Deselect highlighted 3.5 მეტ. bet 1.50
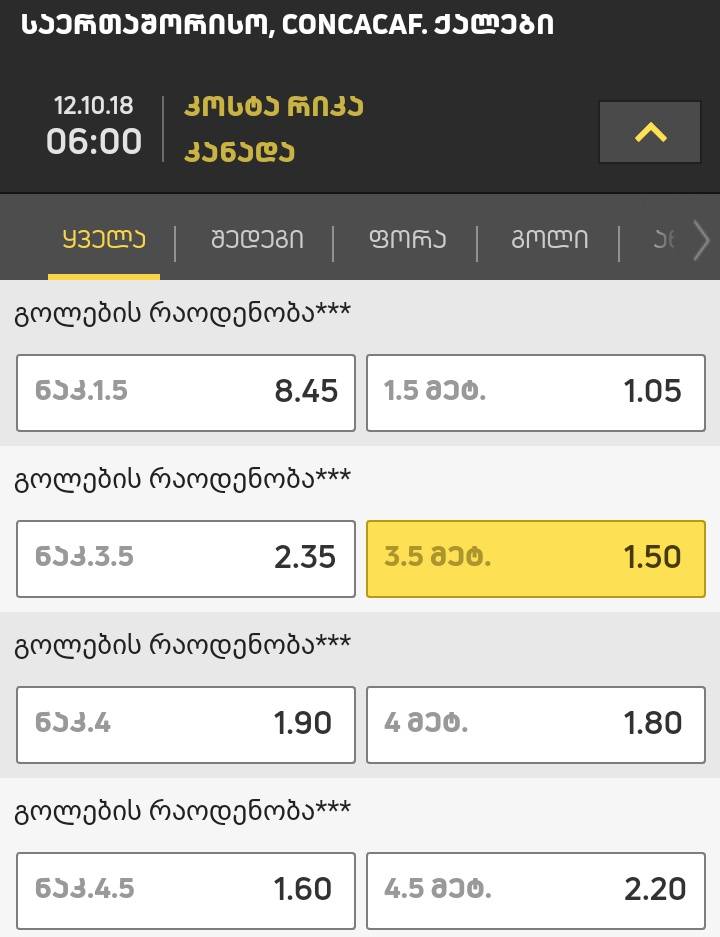The width and height of the screenshot is (720, 937). (536, 558)
